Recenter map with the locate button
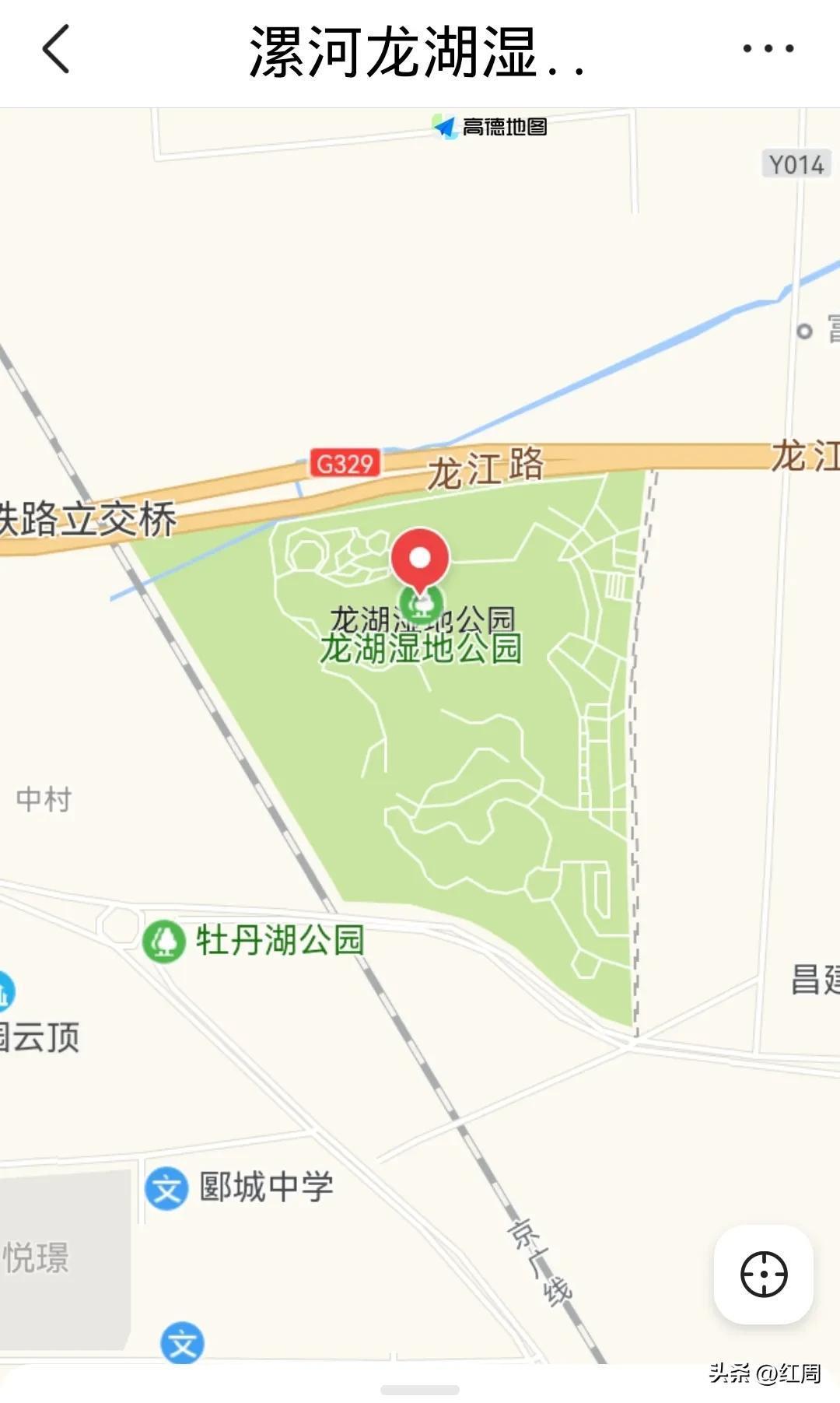The image size is (840, 1403). tap(763, 1275)
